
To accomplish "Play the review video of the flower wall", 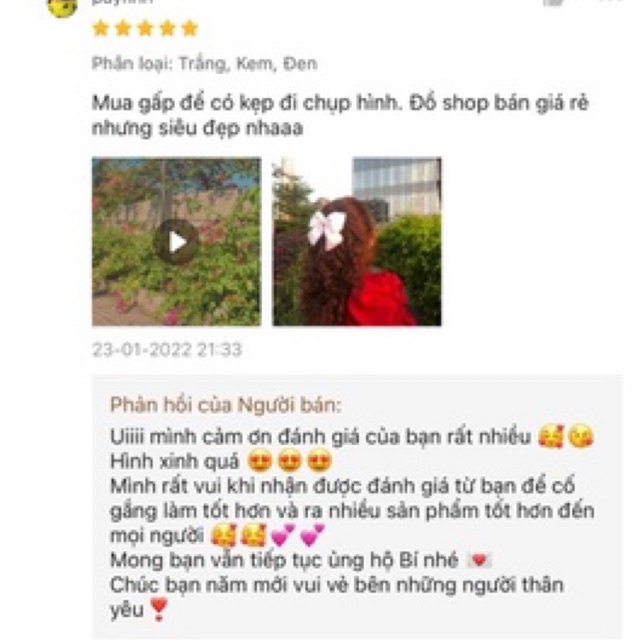I will [176, 242].
